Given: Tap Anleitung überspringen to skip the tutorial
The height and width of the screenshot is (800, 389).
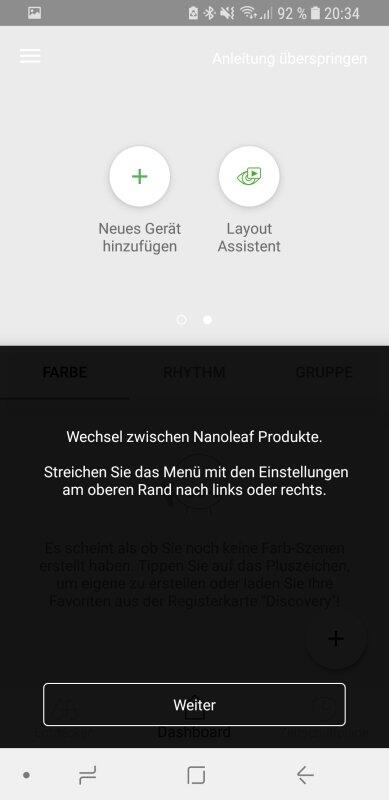Looking at the screenshot, I should [289, 59].
